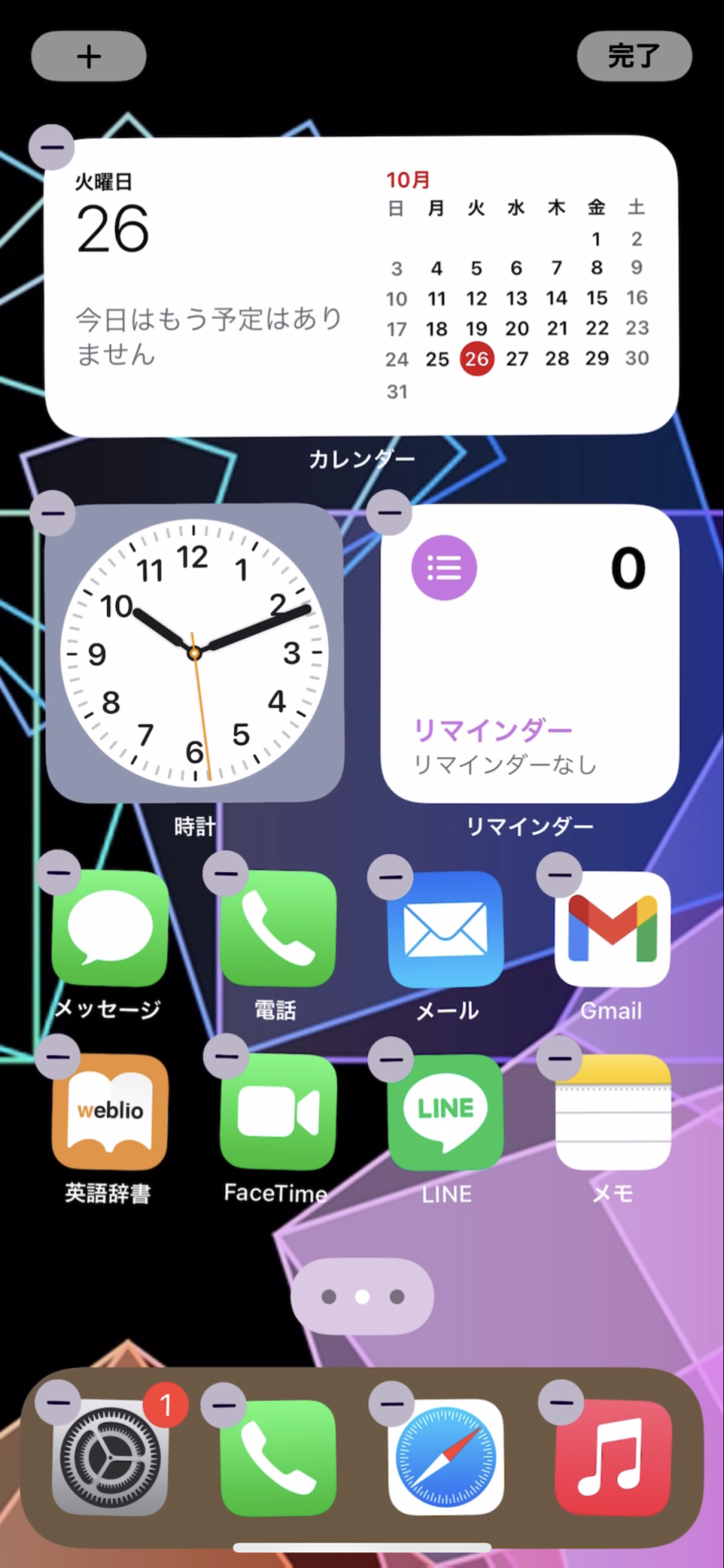Viewport: 724px width, 1568px height.
Task: Tap the minus badge on the LINE app
Action: click(x=391, y=1059)
